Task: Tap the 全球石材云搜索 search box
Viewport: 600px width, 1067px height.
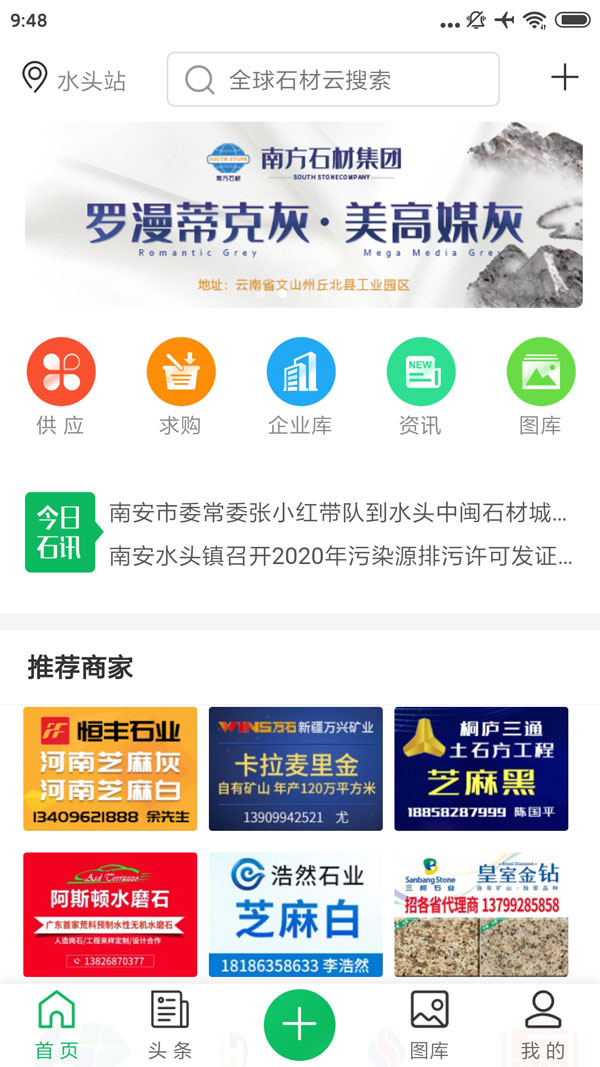Action: pos(333,80)
